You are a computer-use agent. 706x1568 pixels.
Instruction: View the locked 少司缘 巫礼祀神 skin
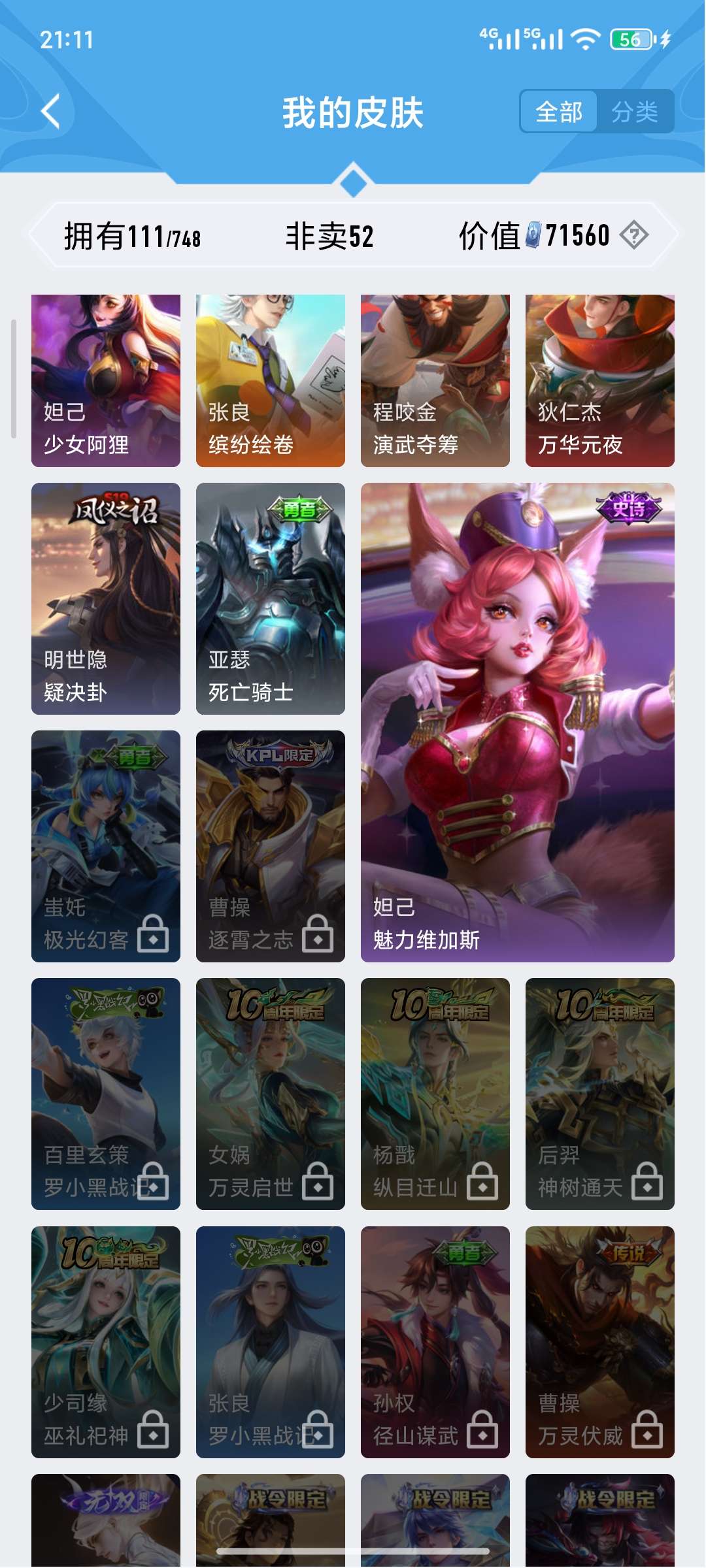[106, 1342]
